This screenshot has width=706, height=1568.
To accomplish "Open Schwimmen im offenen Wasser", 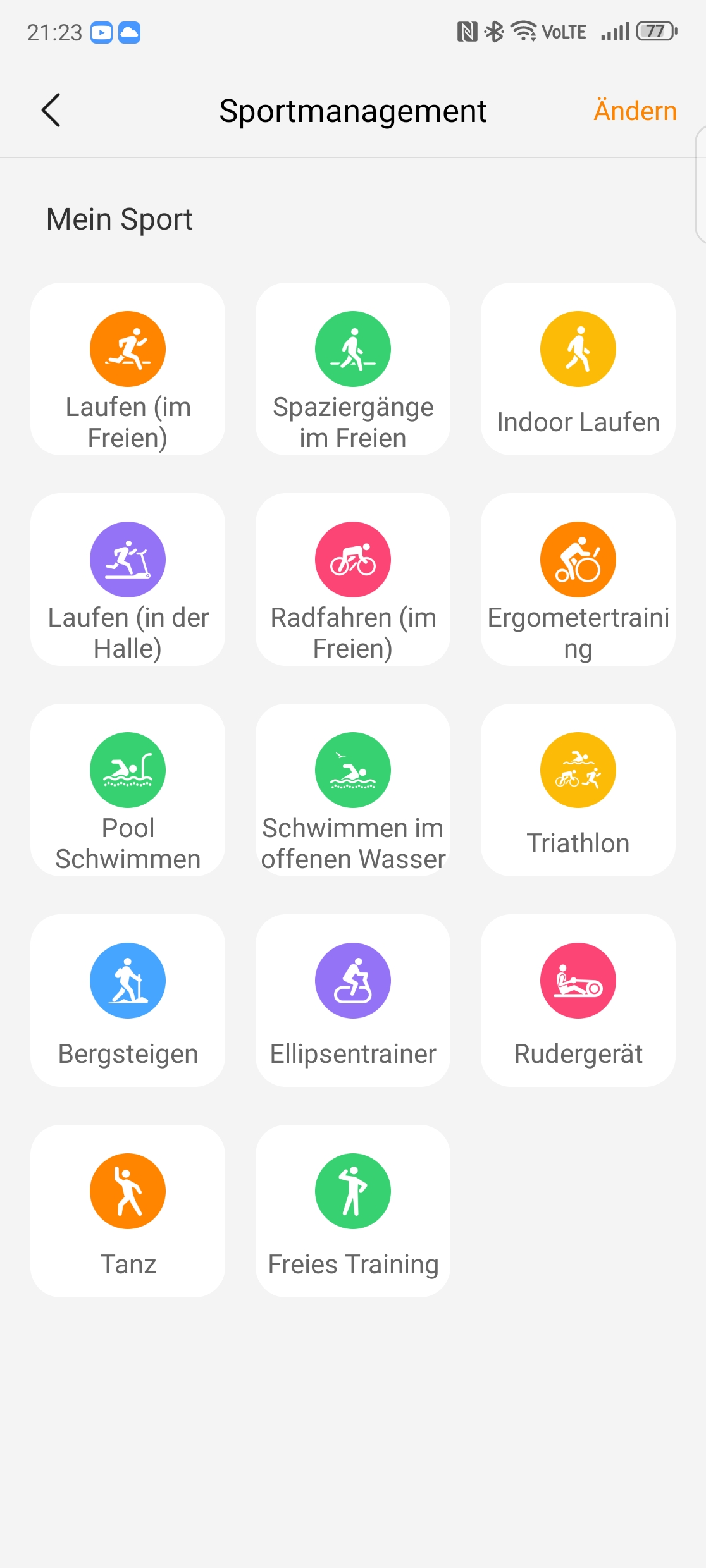I will tap(353, 790).
